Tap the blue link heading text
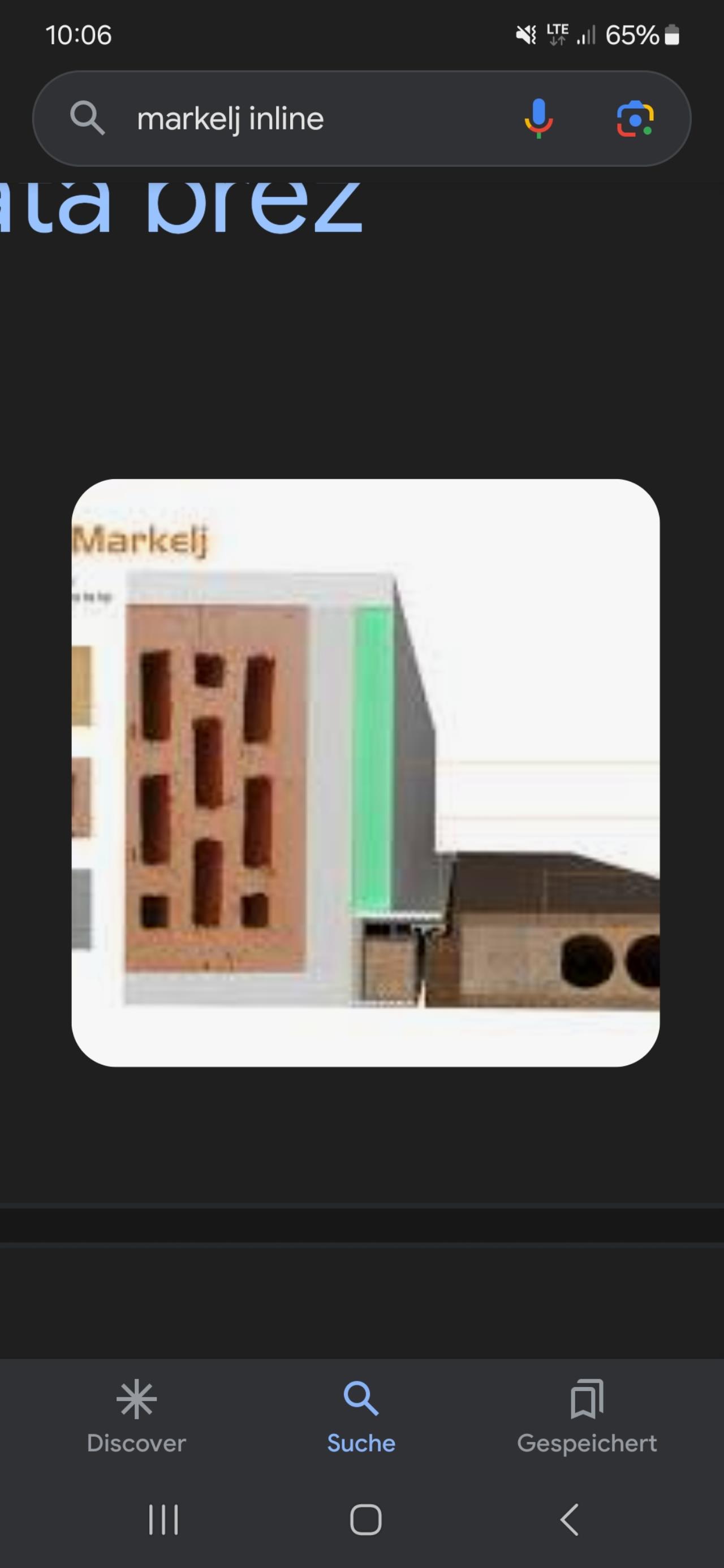This screenshot has height=1568, width=724. (x=181, y=207)
